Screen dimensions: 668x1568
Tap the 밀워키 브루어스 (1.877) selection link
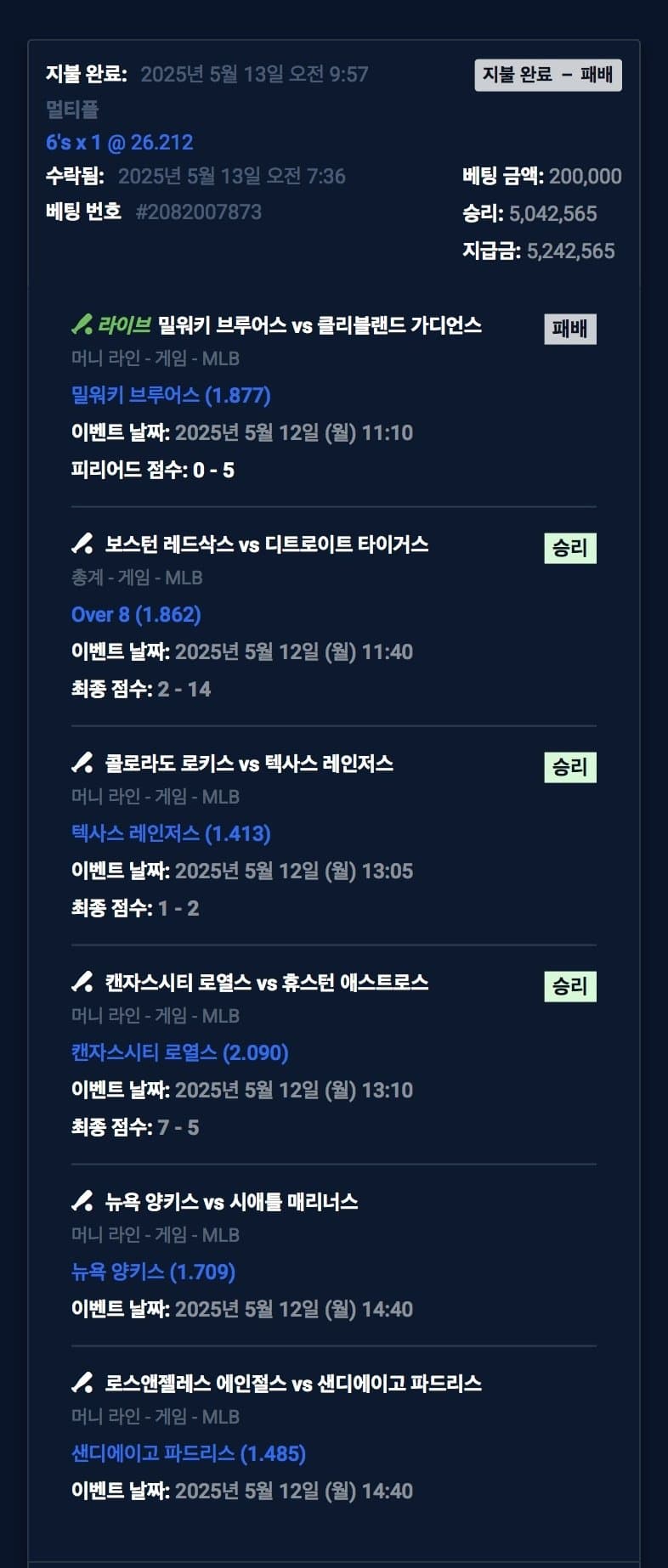[x=171, y=395]
